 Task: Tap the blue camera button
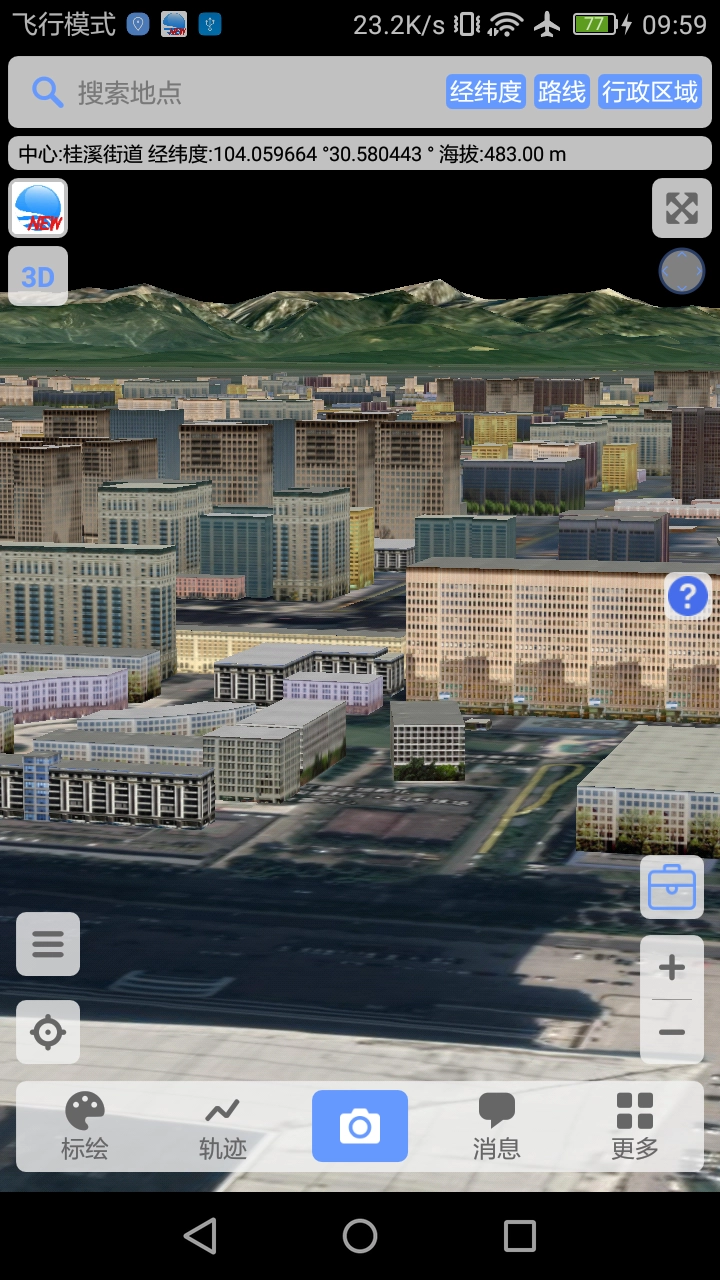pyautogui.click(x=360, y=1126)
